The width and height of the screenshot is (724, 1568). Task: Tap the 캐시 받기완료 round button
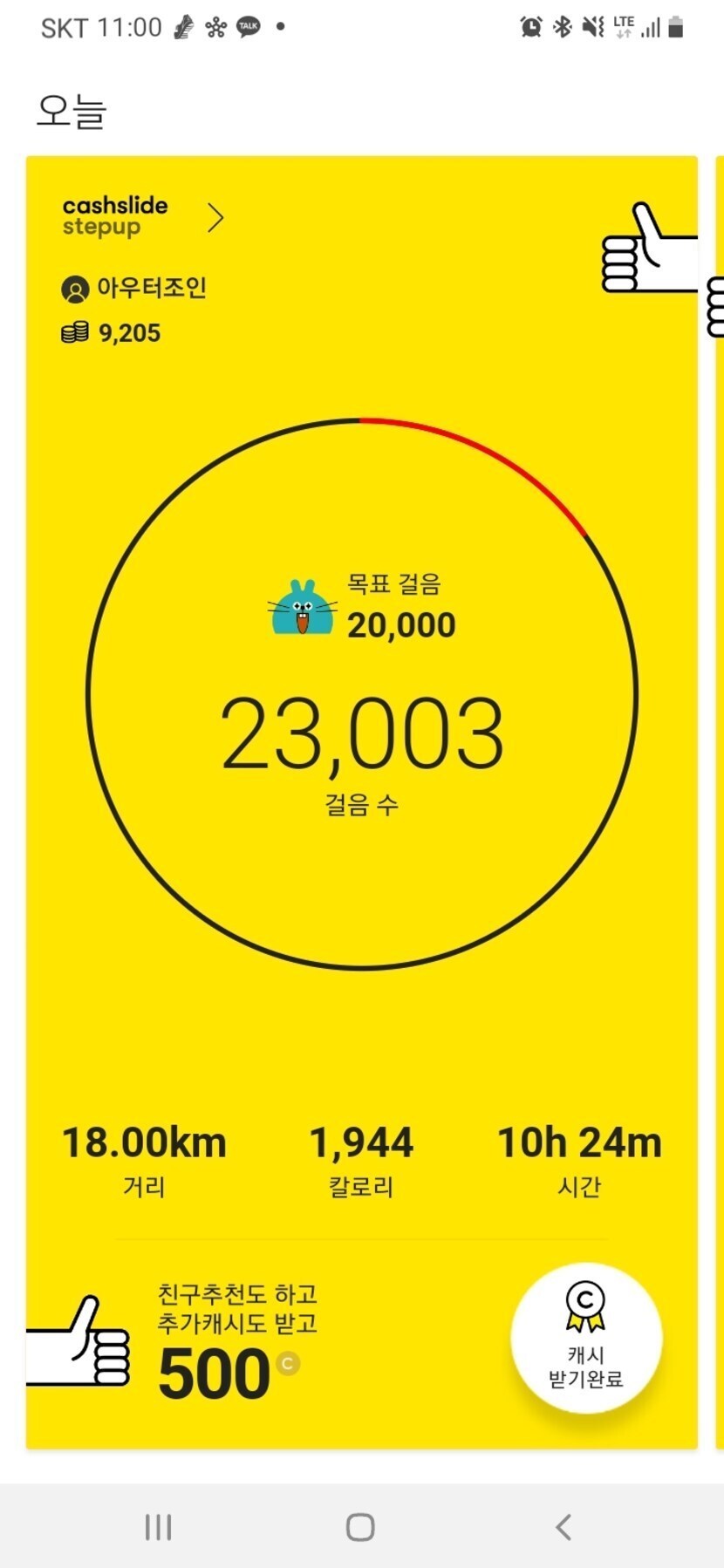coord(585,1338)
